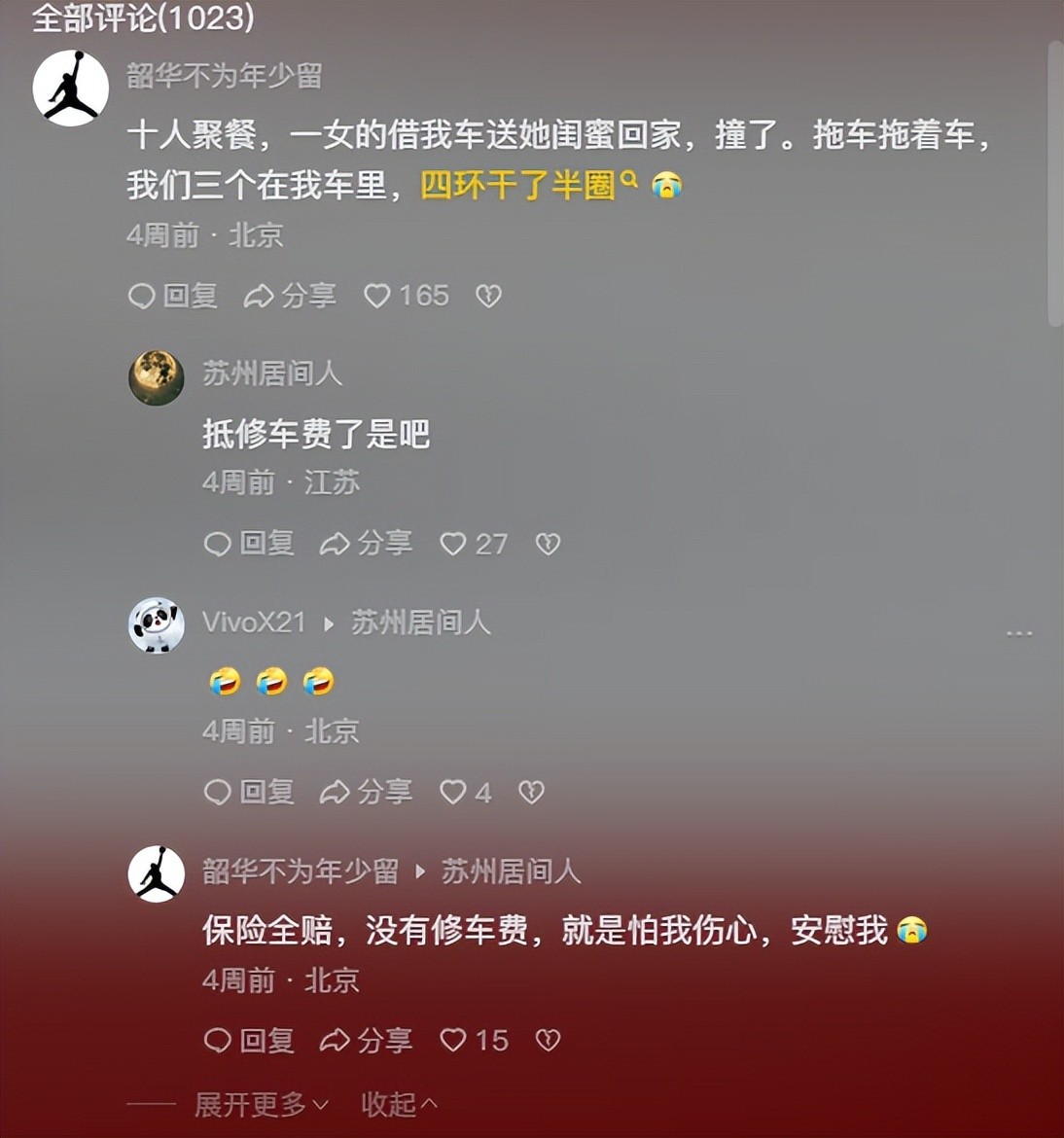Viewport: 1064px width, 1138px height.
Task: Dislike the 保险全赔 reply
Action: (x=548, y=1041)
